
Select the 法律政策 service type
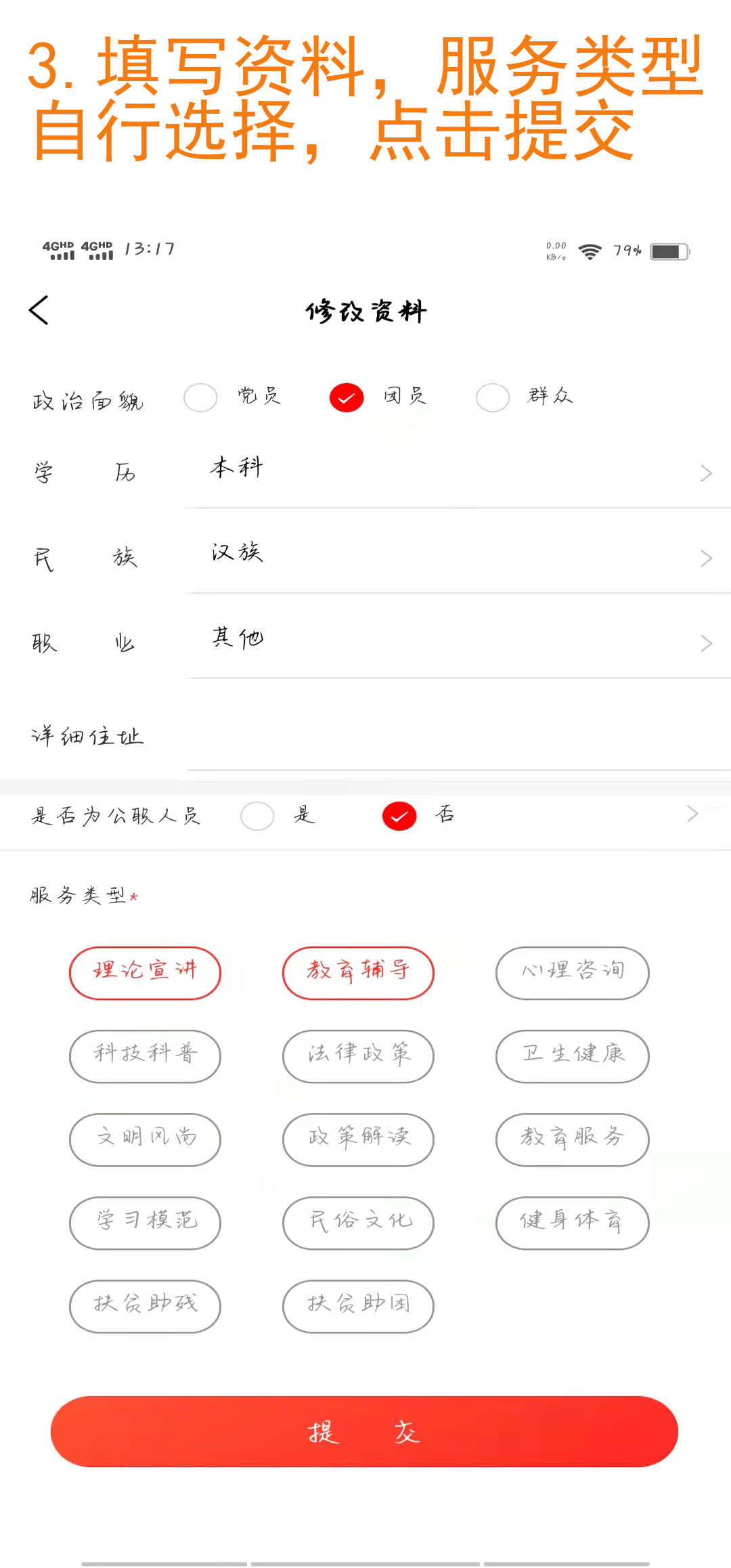358,1056
